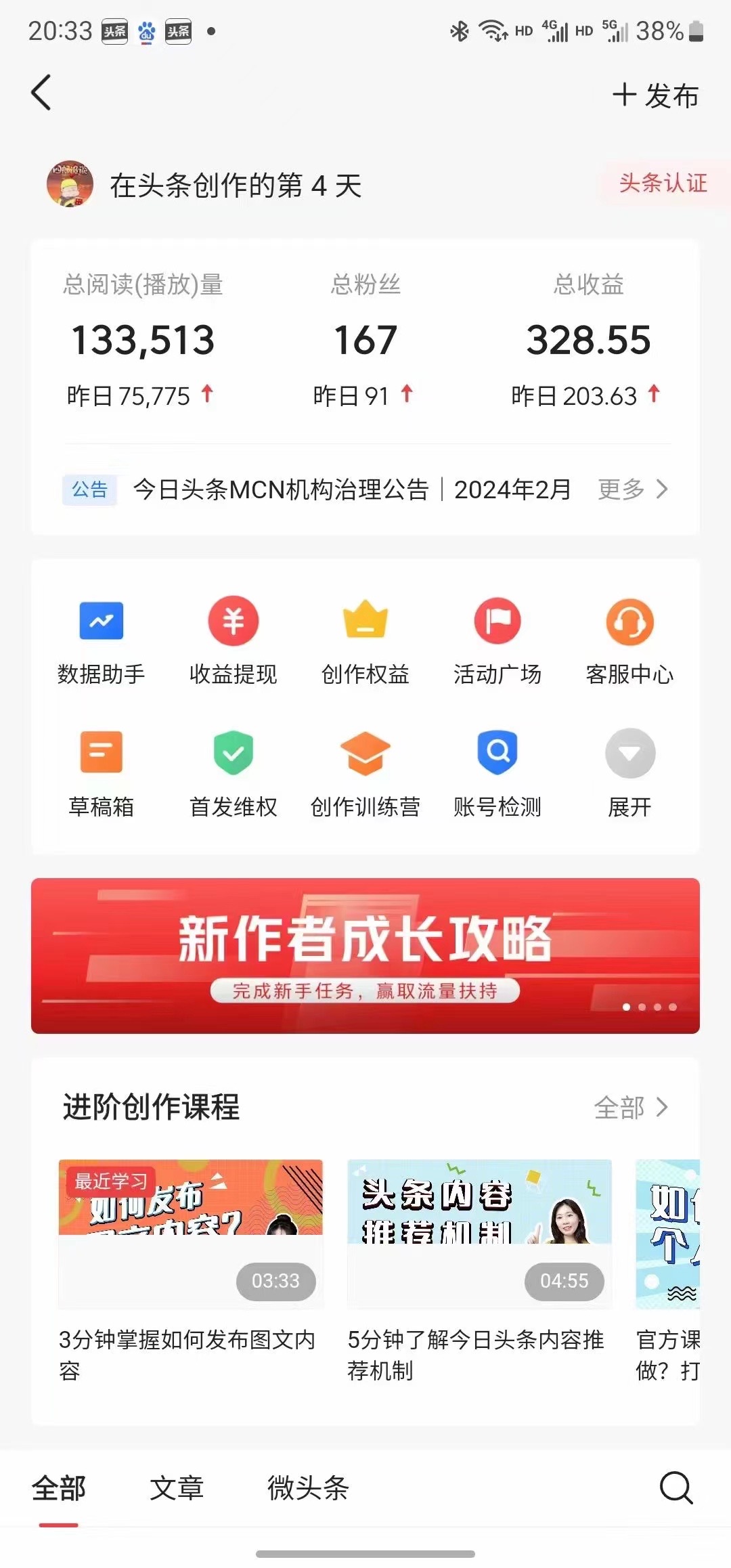The width and height of the screenshot is (731, 1568).
Task: Go back using the top-left arrow
Action: (x=41, y=93)
